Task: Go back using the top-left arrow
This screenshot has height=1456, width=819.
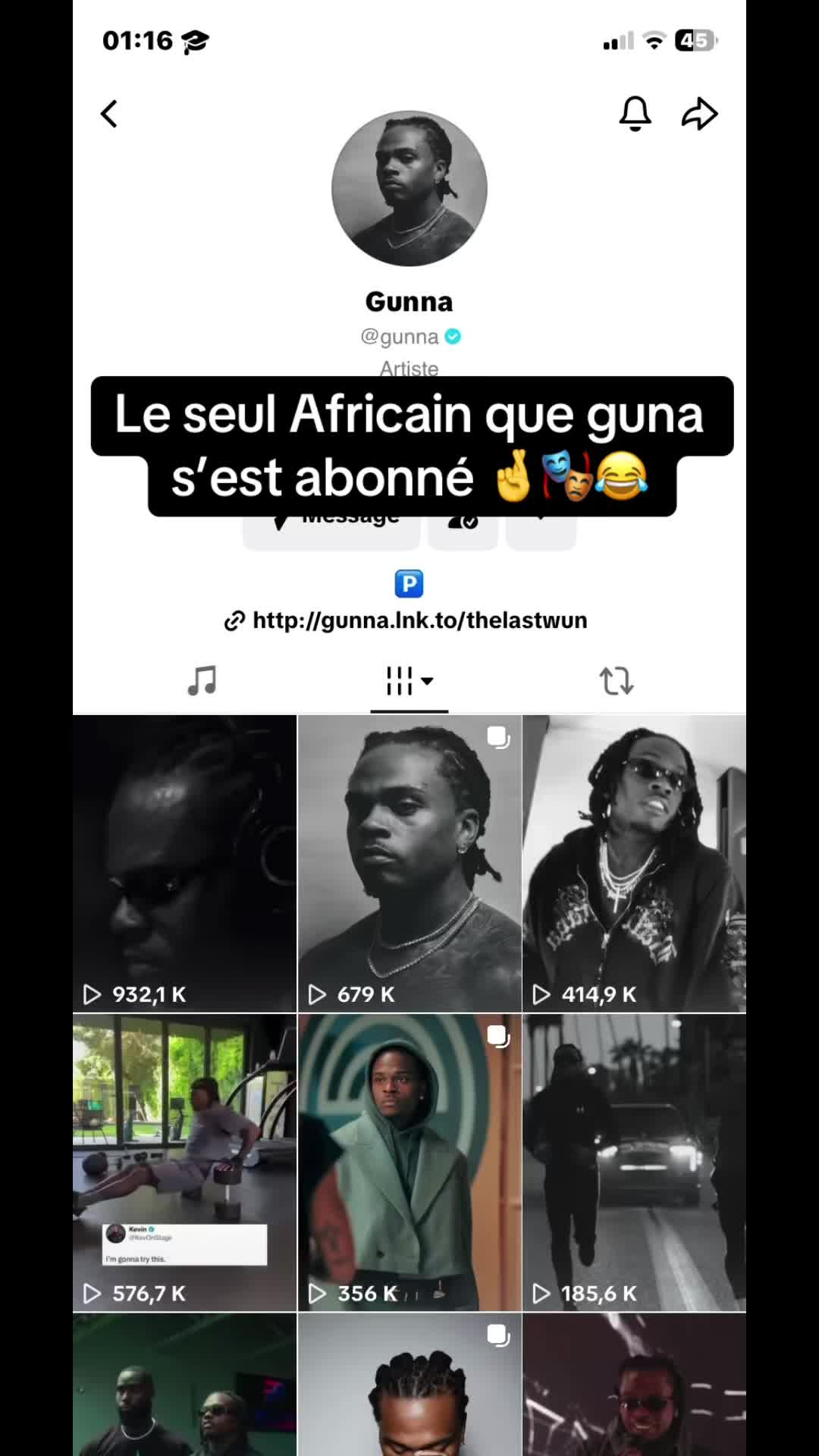Action: (x=109, y=114)
